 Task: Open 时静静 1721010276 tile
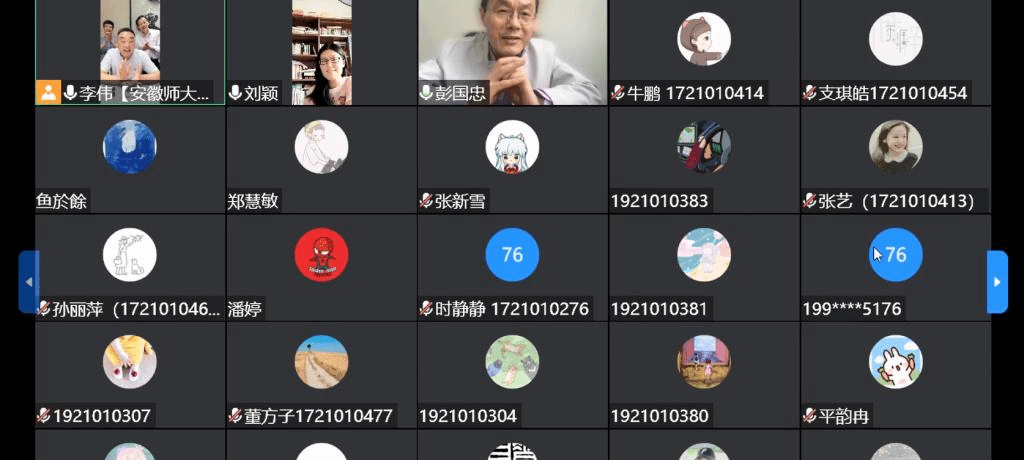512,267
